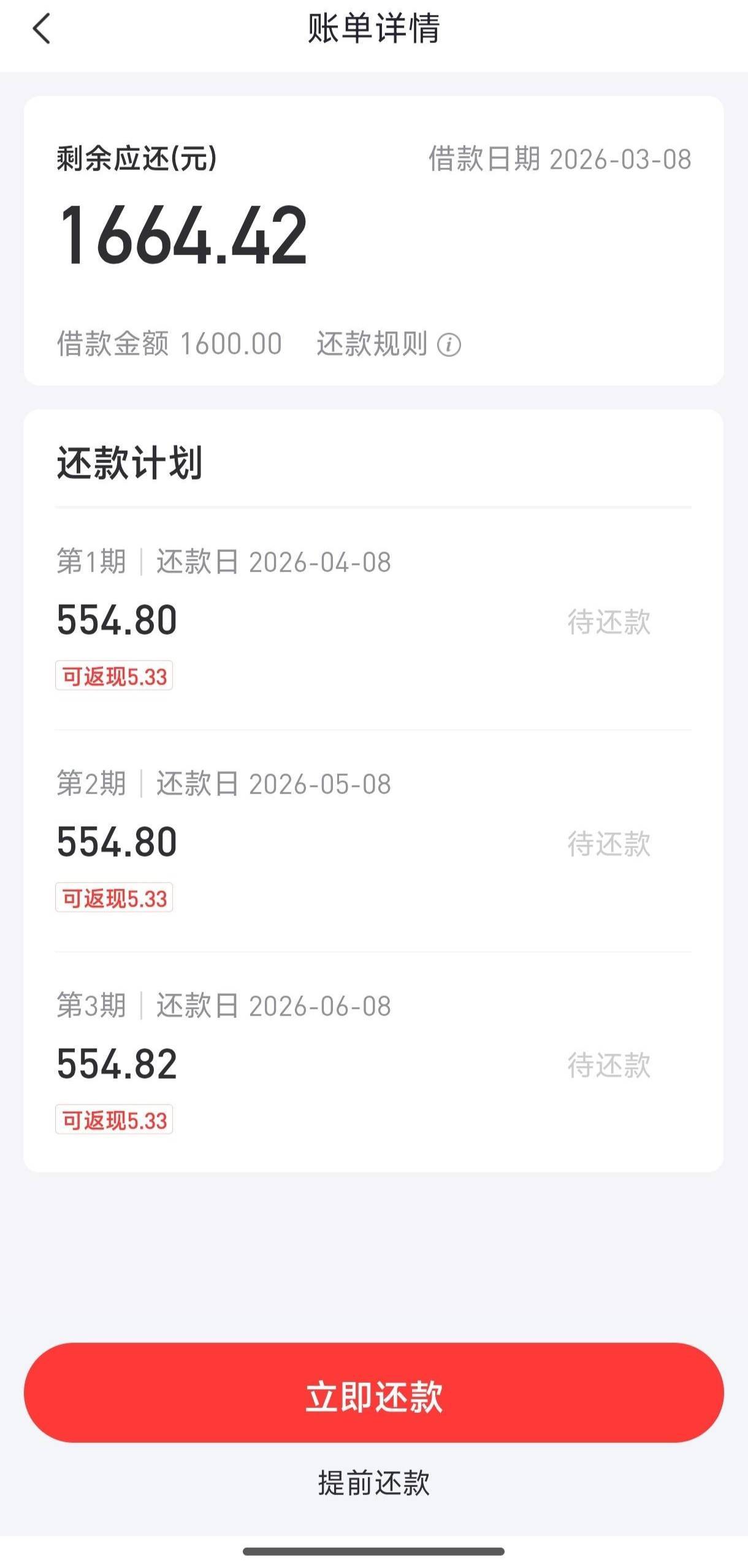Viewport: 748px width, 1568px height.
Task: Tap the 立即还款 button
Action: pyautogui.click(x=373, y=1394)
